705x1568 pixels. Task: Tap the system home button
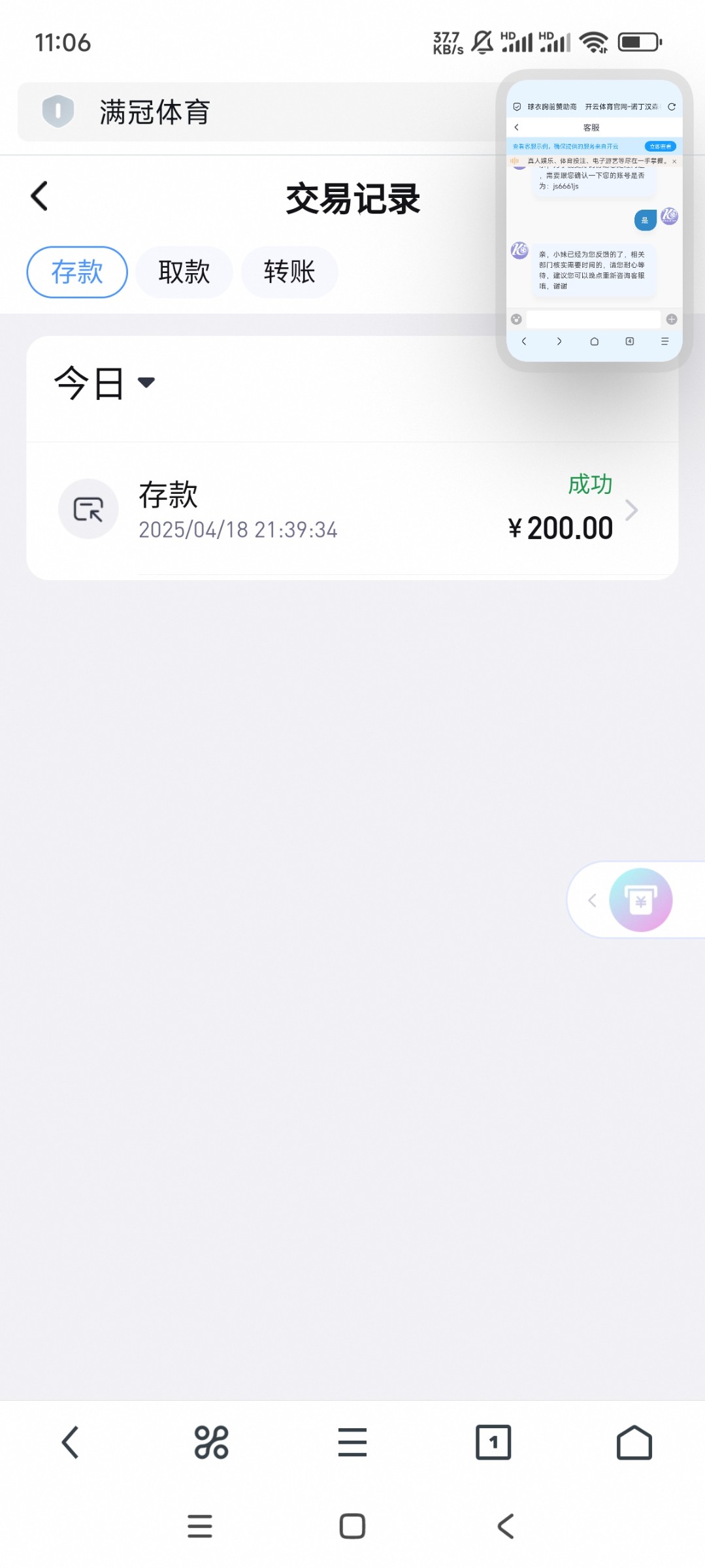point(352,1526)
